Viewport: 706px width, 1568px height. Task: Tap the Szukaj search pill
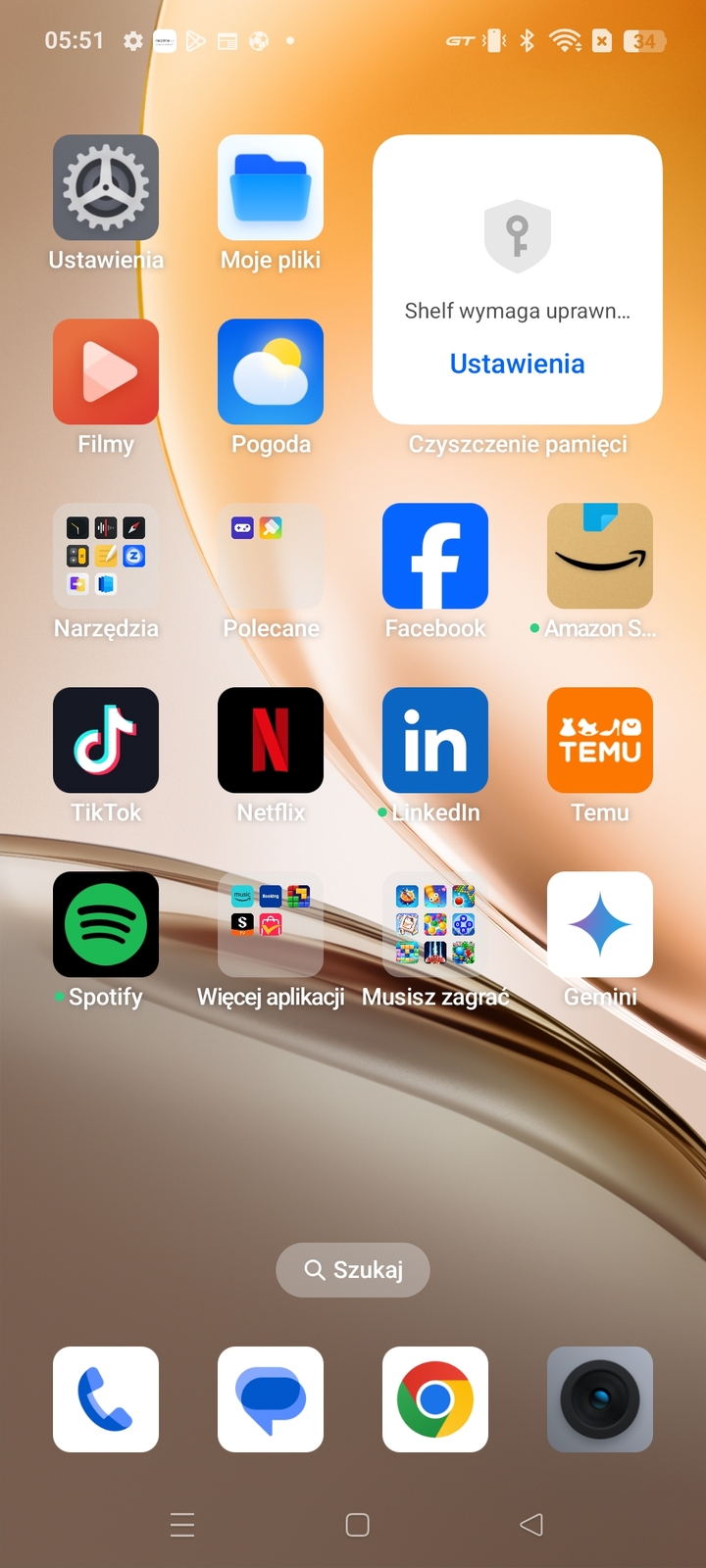tap(353, 1270)
